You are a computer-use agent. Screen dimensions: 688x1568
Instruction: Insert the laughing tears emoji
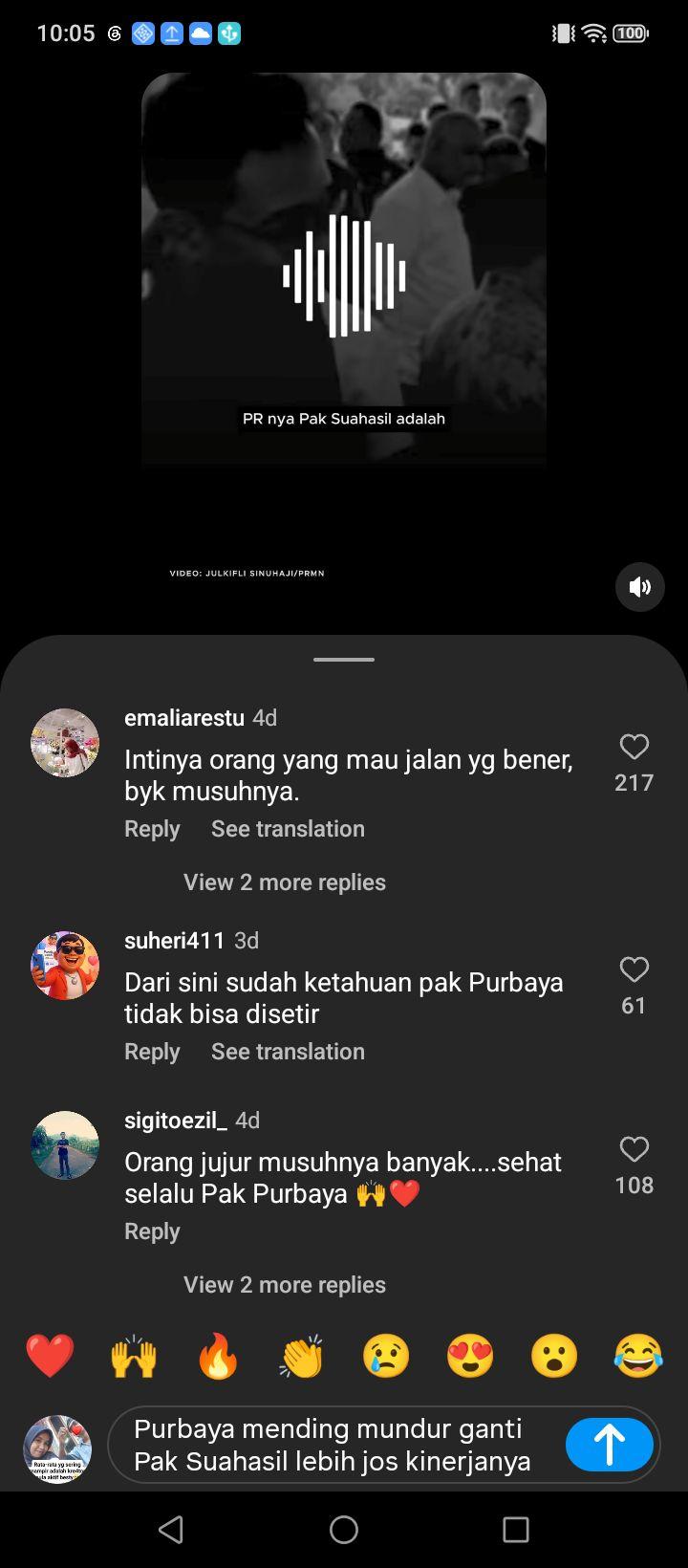638,1356
